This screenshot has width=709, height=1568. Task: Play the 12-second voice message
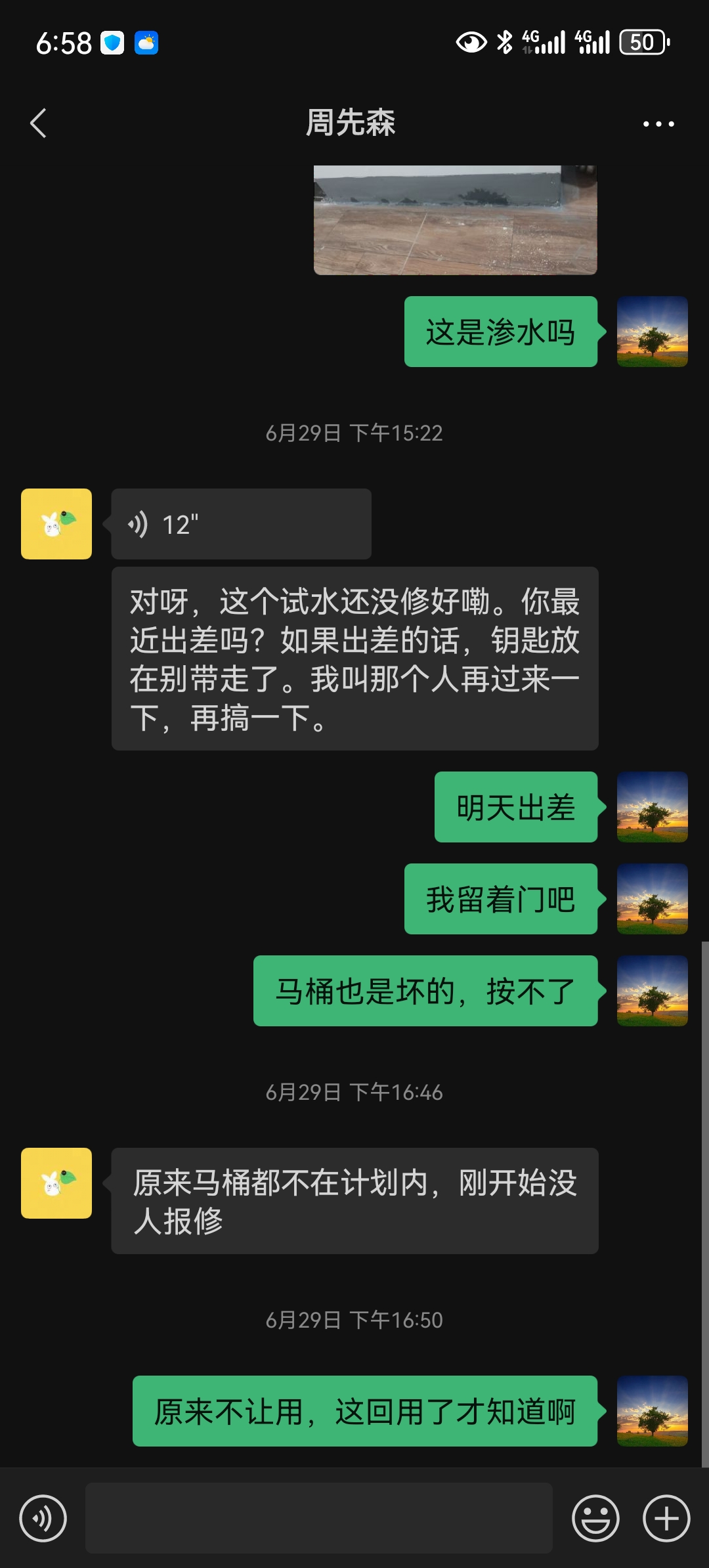[241, 524]
